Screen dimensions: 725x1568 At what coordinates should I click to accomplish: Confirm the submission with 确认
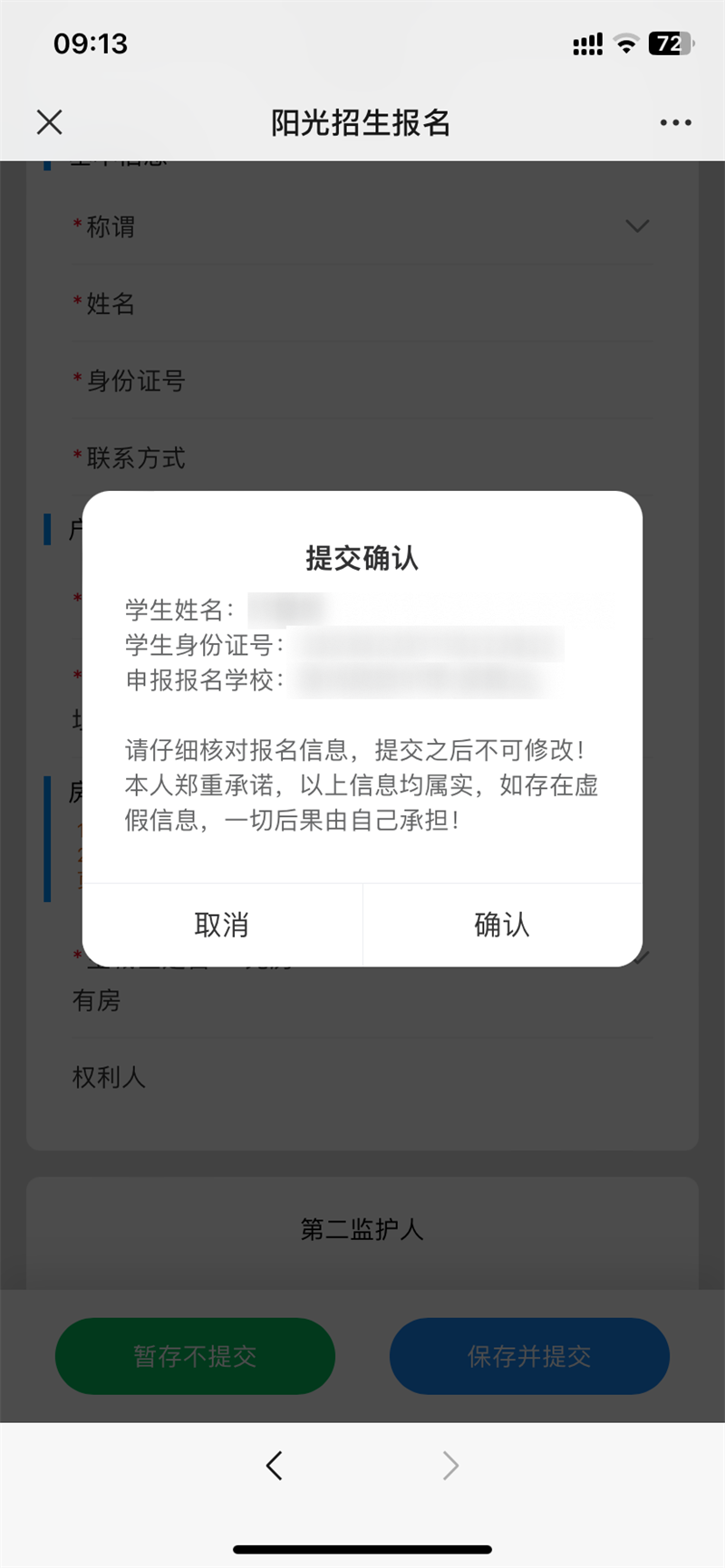click(502, 925)
